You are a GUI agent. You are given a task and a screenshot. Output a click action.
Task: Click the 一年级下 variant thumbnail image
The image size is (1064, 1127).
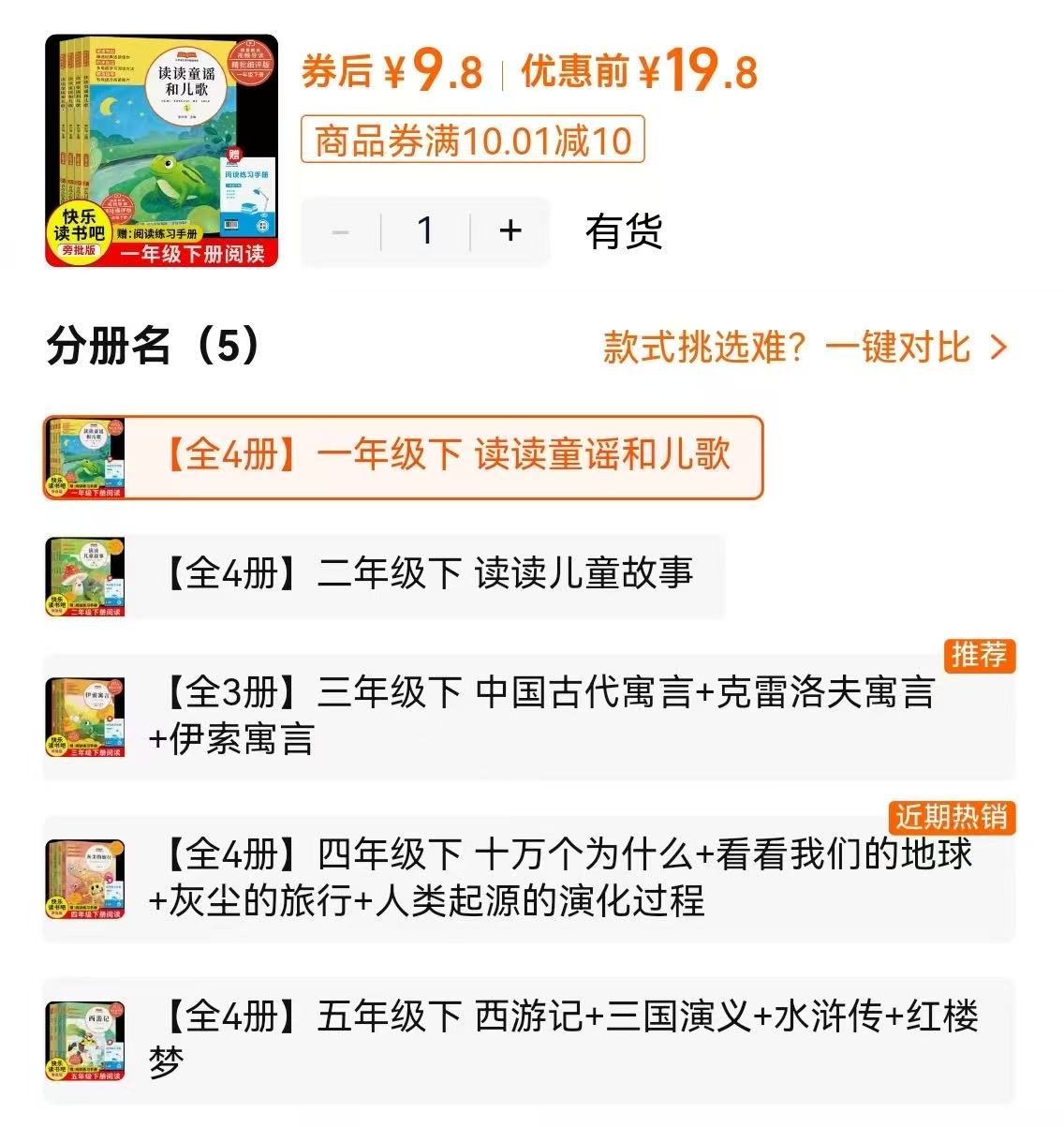(86, 456)
